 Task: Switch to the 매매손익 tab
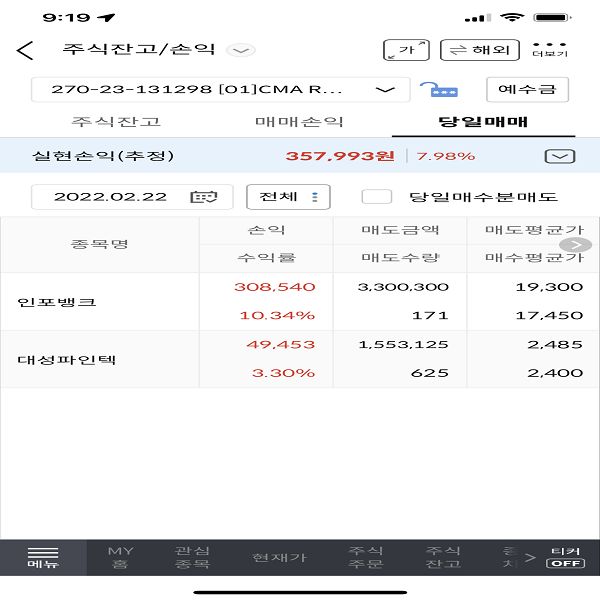click(x=299, y=122)
